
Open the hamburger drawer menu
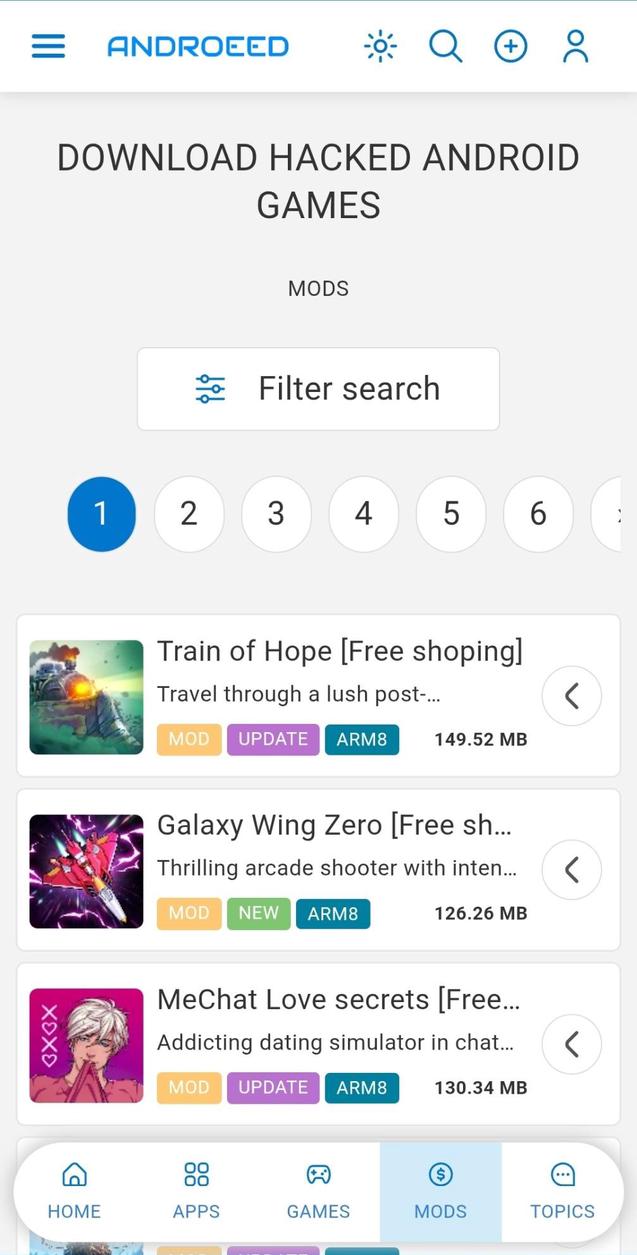(48, 46)
